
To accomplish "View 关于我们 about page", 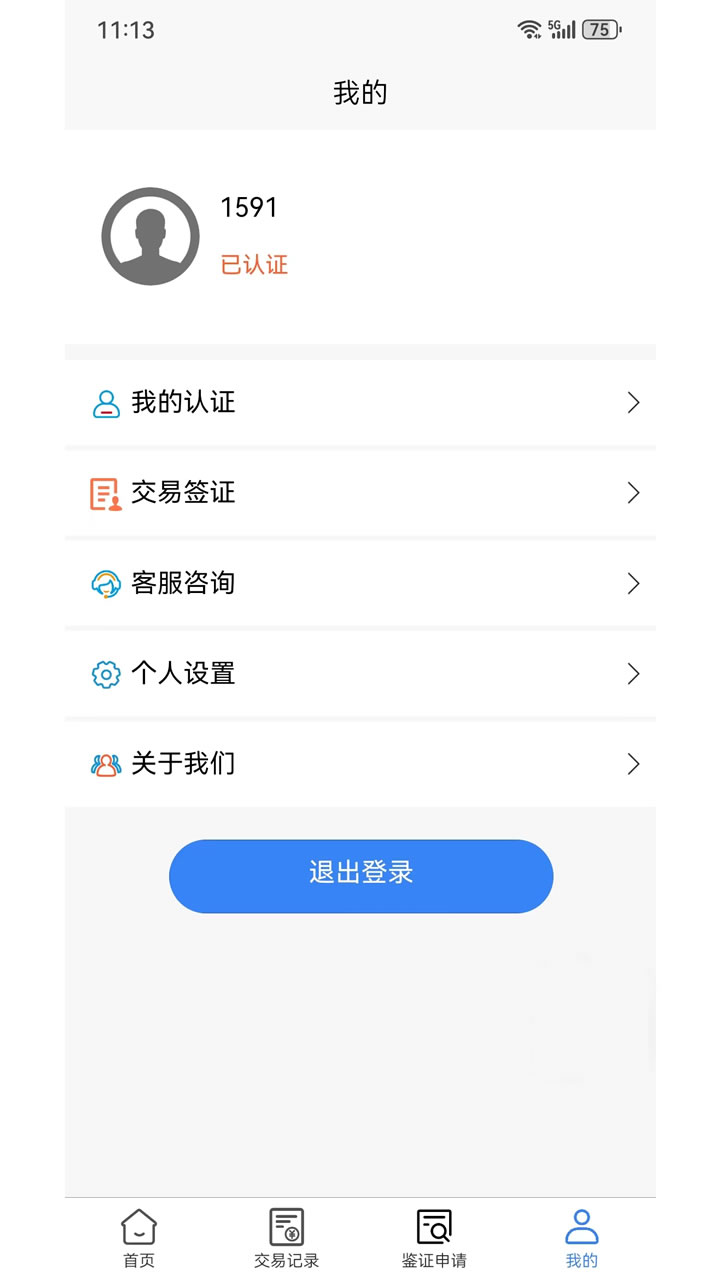I will tap(360, 764).
